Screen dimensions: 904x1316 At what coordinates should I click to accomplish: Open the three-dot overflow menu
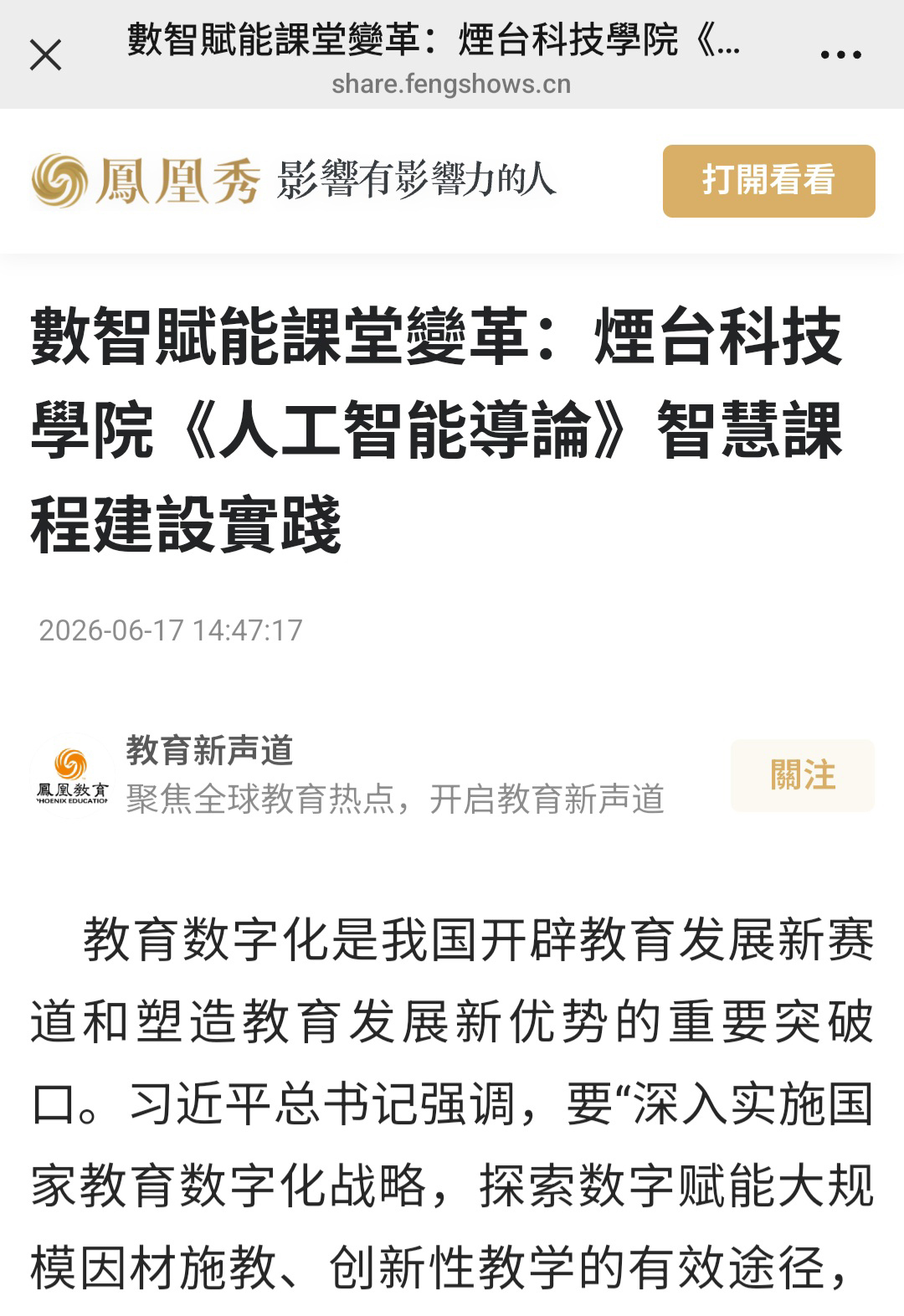coord(840,55)
